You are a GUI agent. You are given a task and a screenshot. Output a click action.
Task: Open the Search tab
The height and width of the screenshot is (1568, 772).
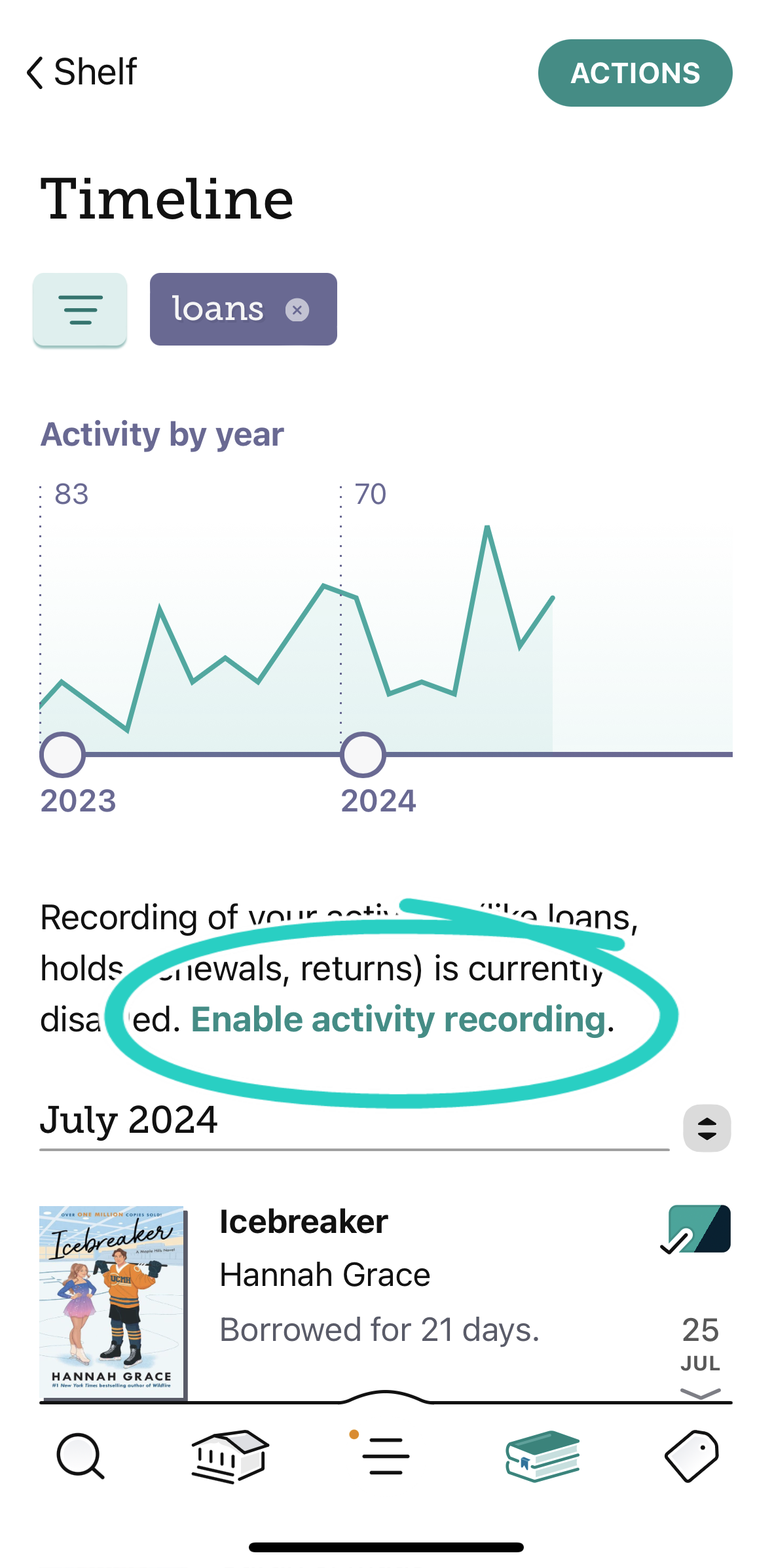[80, 1456]
